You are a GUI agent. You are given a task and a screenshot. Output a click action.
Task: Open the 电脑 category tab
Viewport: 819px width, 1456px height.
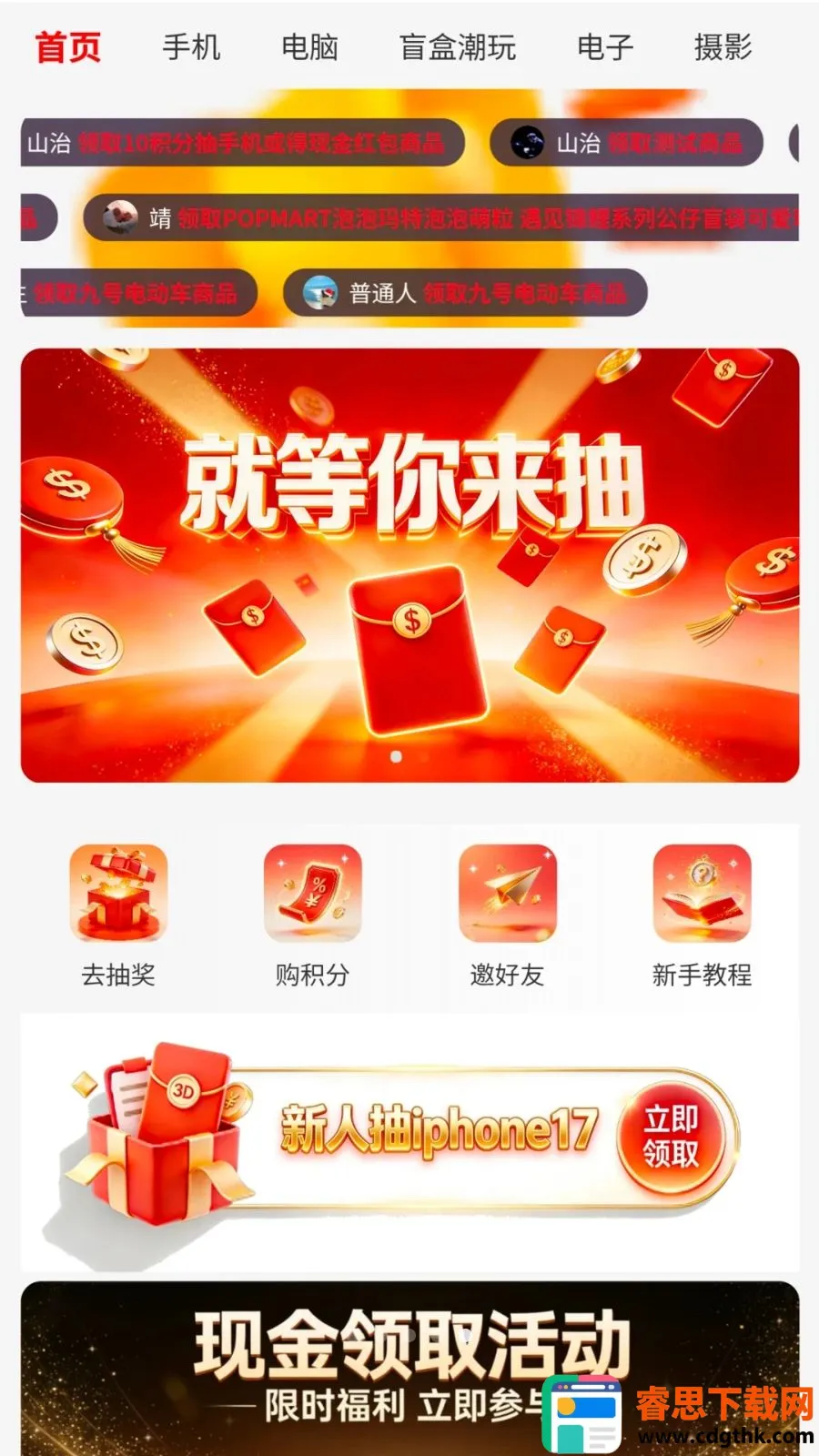tap(309, 46)
